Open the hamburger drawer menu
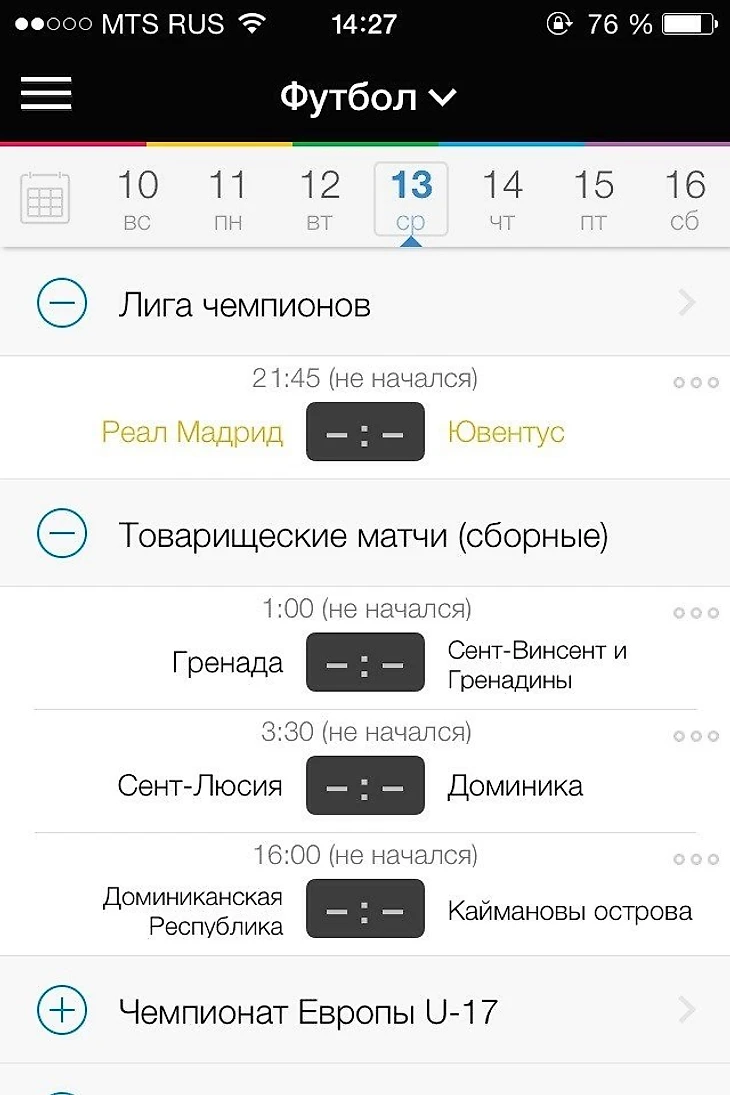This screenshot has width=730, height=1095. pos(46,93)
